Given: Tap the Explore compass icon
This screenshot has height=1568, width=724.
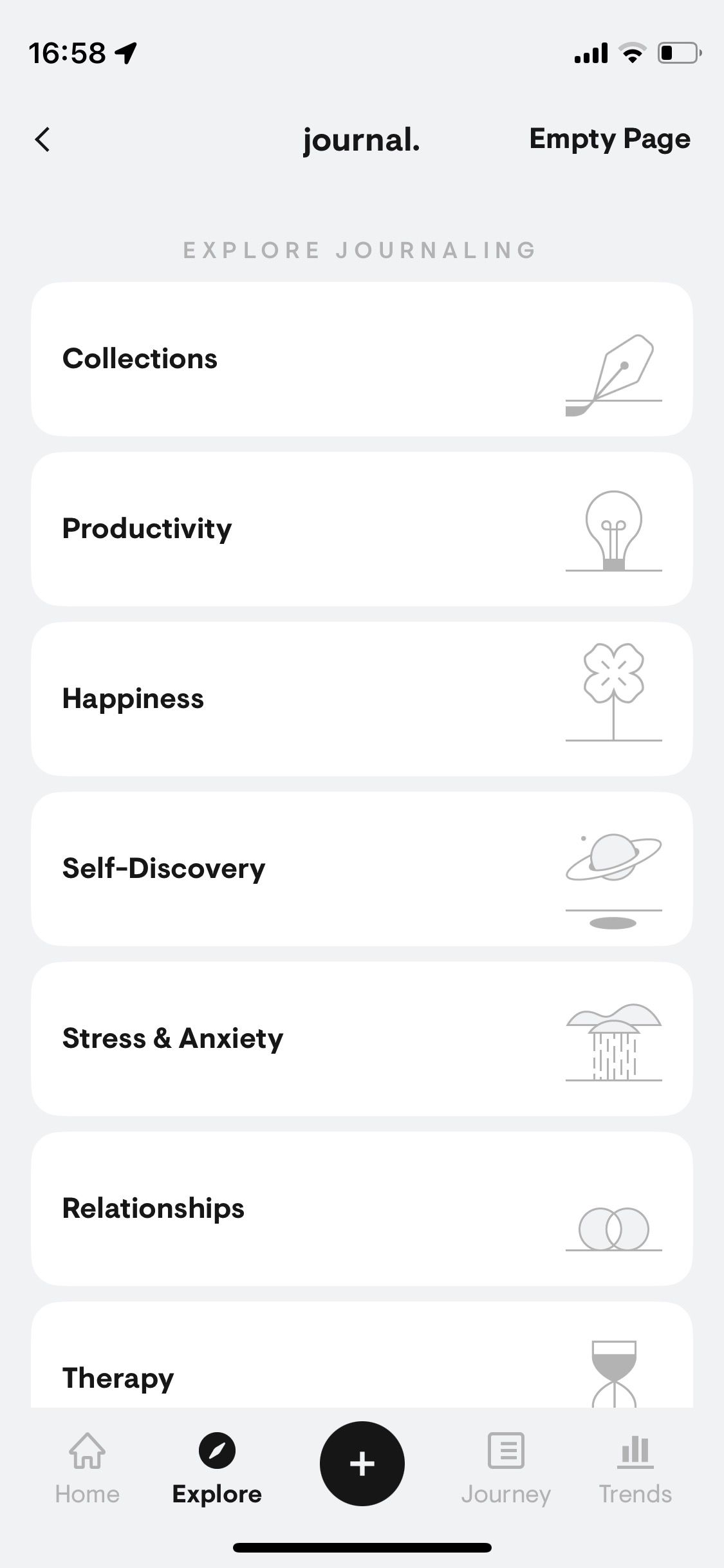Looking at the screenshot, I should coord(216,1451).
